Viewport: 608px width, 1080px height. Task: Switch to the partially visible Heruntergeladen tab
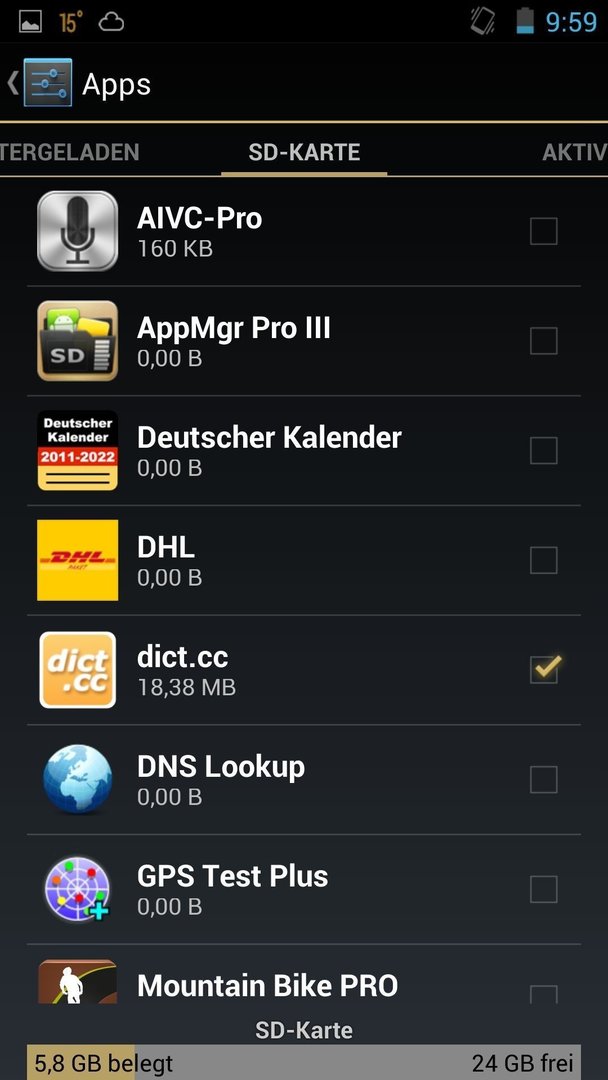coord(70,152)
